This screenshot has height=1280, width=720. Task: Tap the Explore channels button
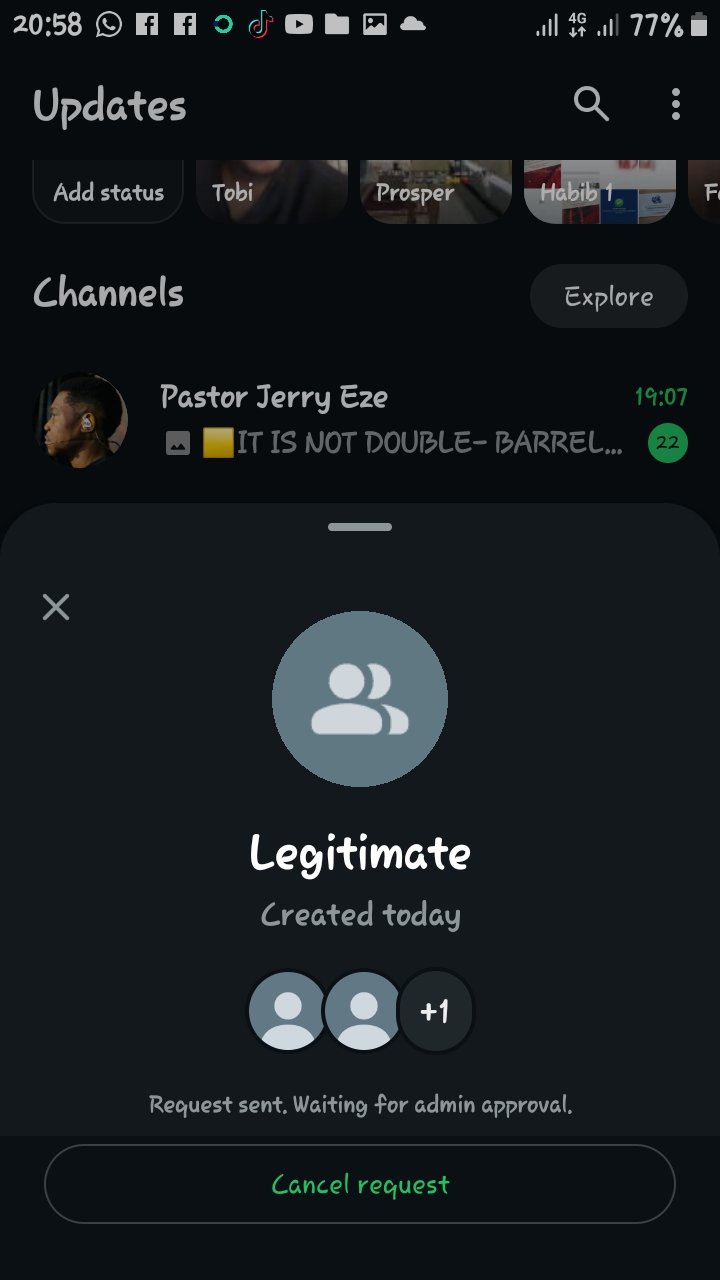[x=608, y=296]
